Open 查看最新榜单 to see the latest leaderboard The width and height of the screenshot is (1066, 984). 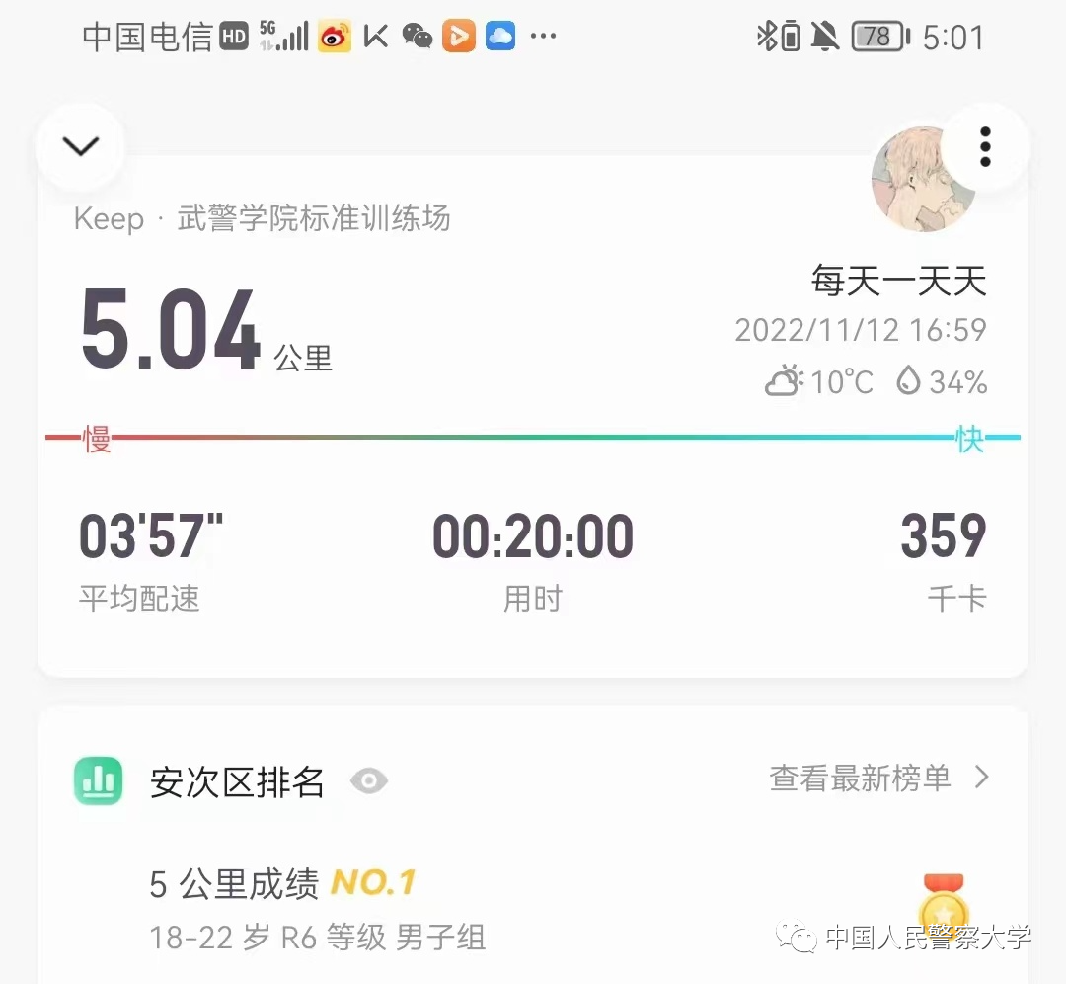878,778
